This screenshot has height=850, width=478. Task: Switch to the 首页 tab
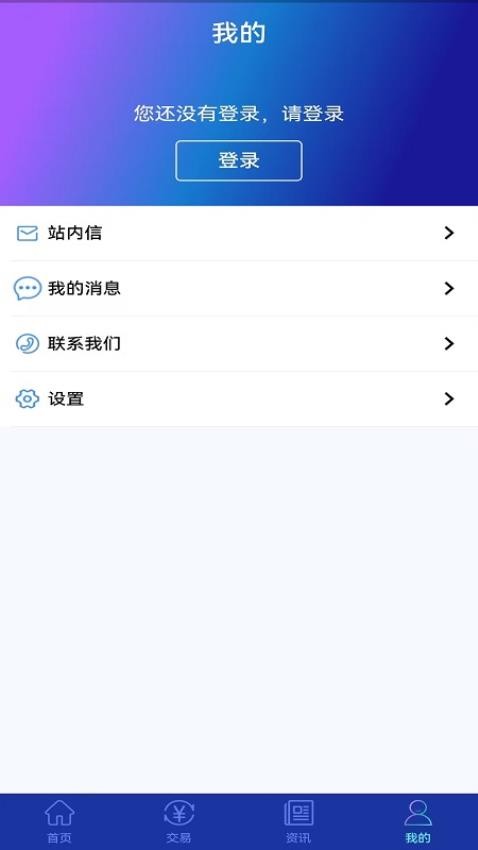(60, 822)
